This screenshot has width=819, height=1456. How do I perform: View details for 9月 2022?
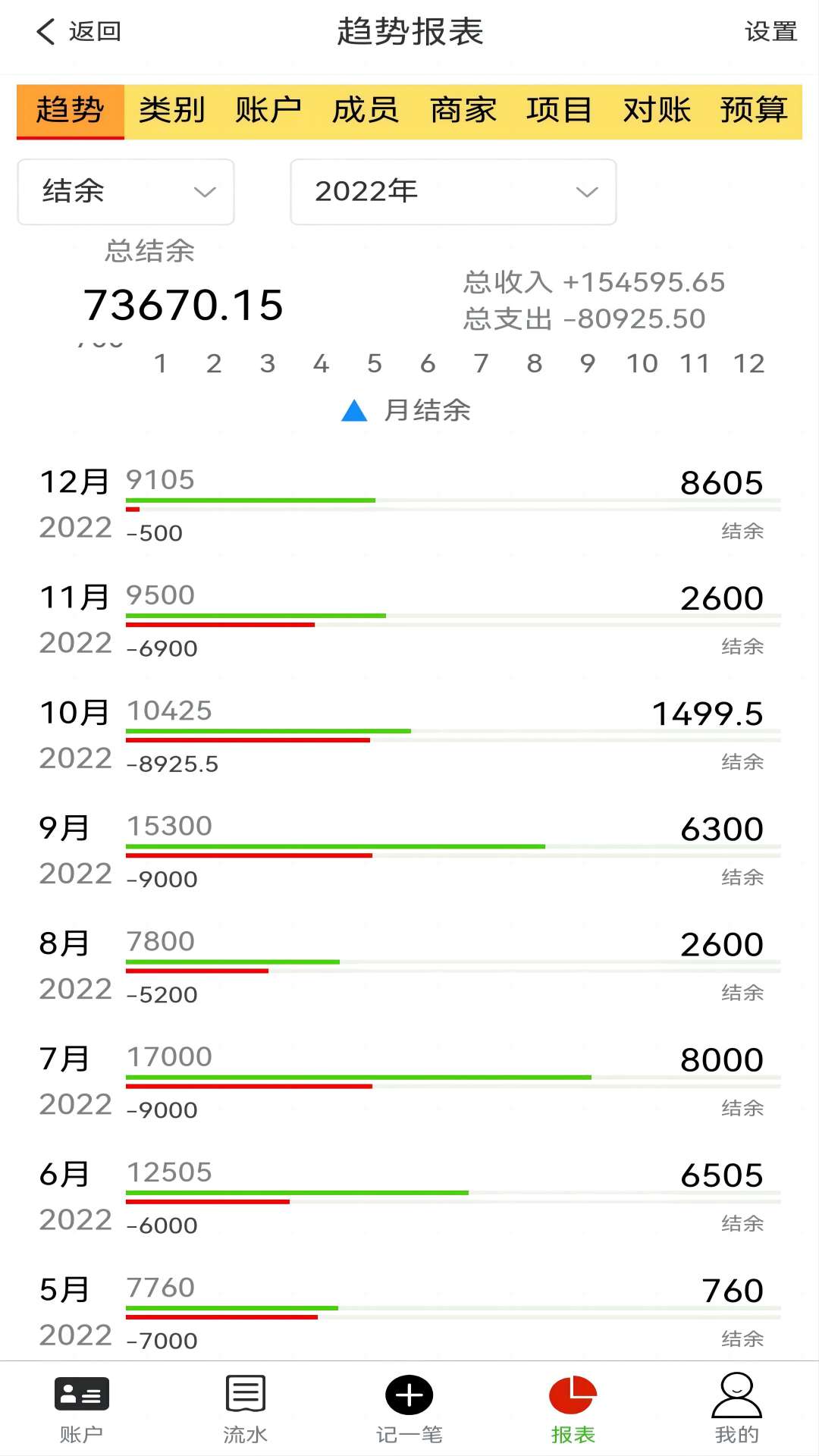[x=409, y=851]
